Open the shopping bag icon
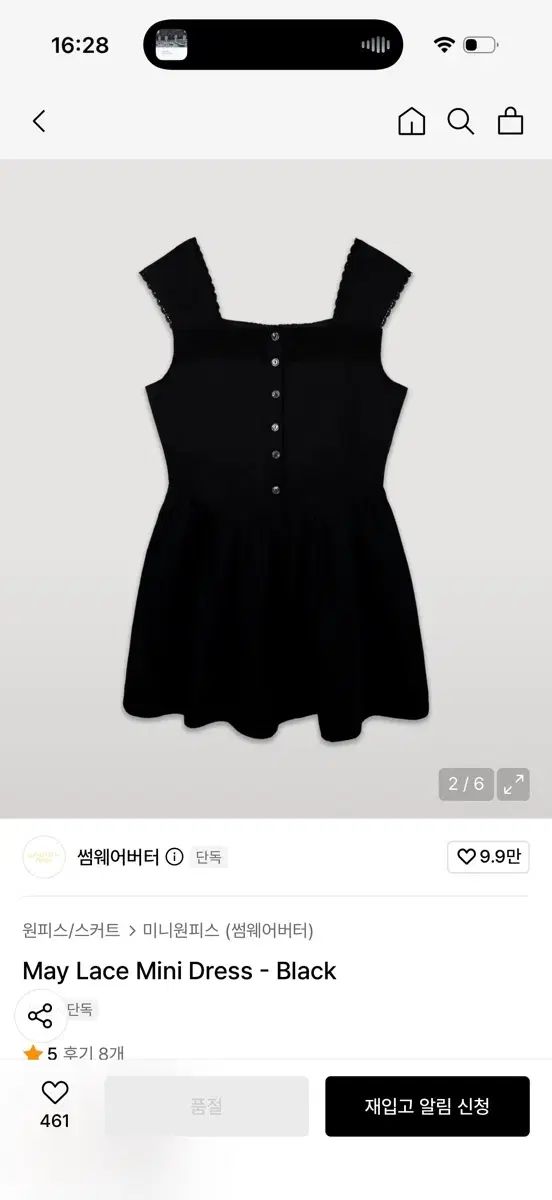552x1200 pixels. click(511, 122)
